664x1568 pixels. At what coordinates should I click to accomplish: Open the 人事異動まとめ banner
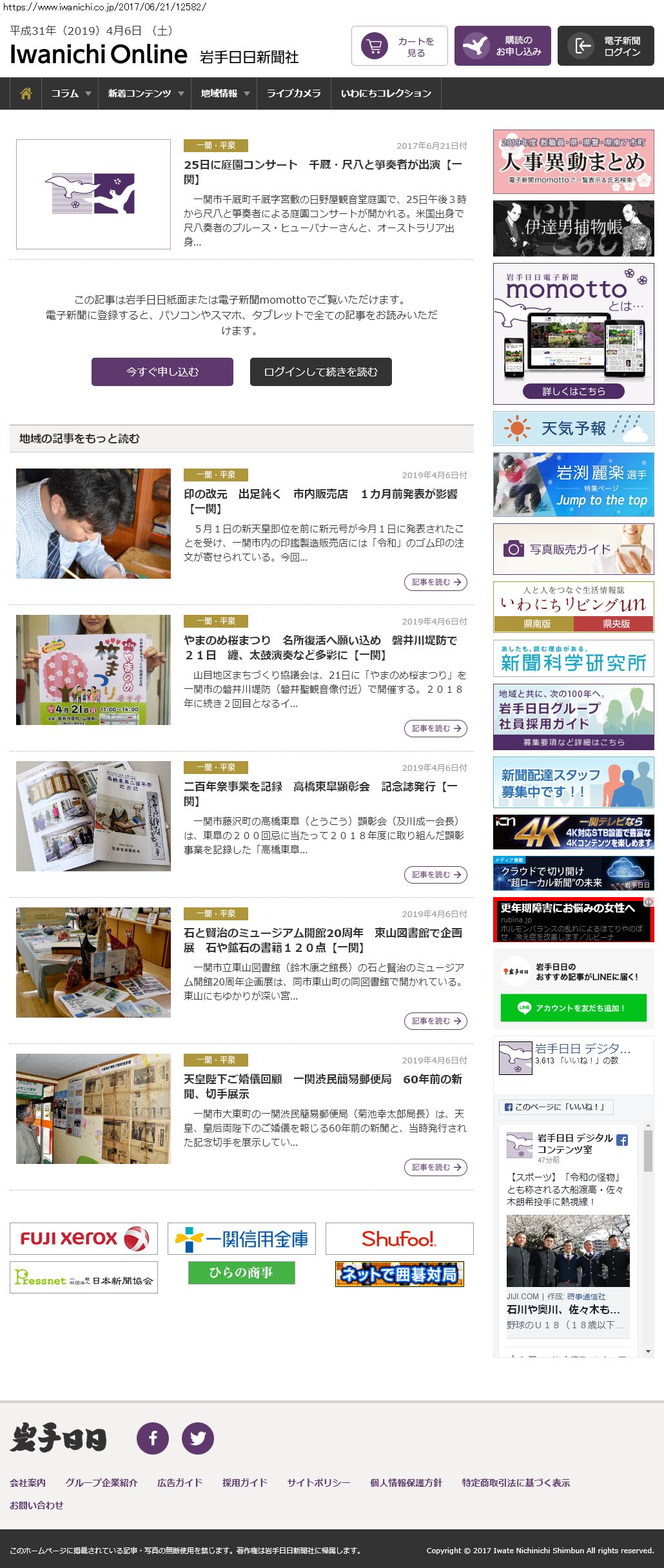[x=574, y=162]
